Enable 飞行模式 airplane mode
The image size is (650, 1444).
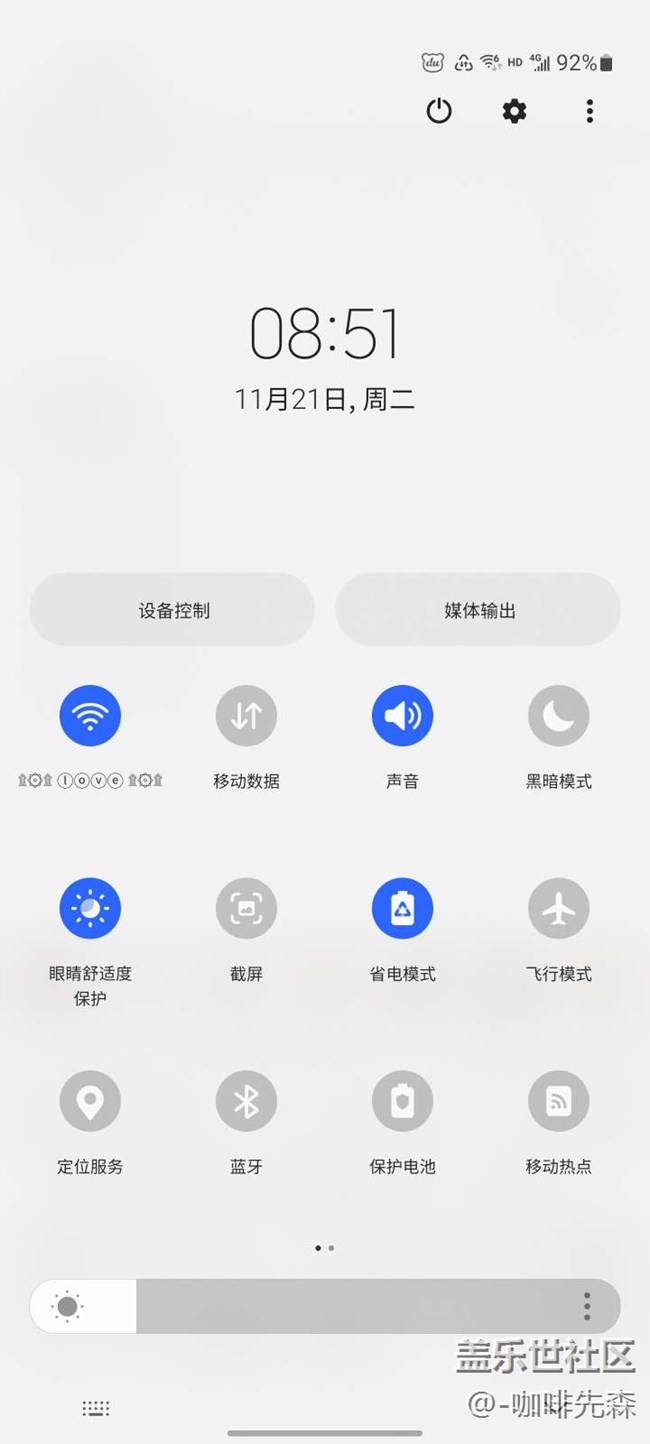click(558, 908)
